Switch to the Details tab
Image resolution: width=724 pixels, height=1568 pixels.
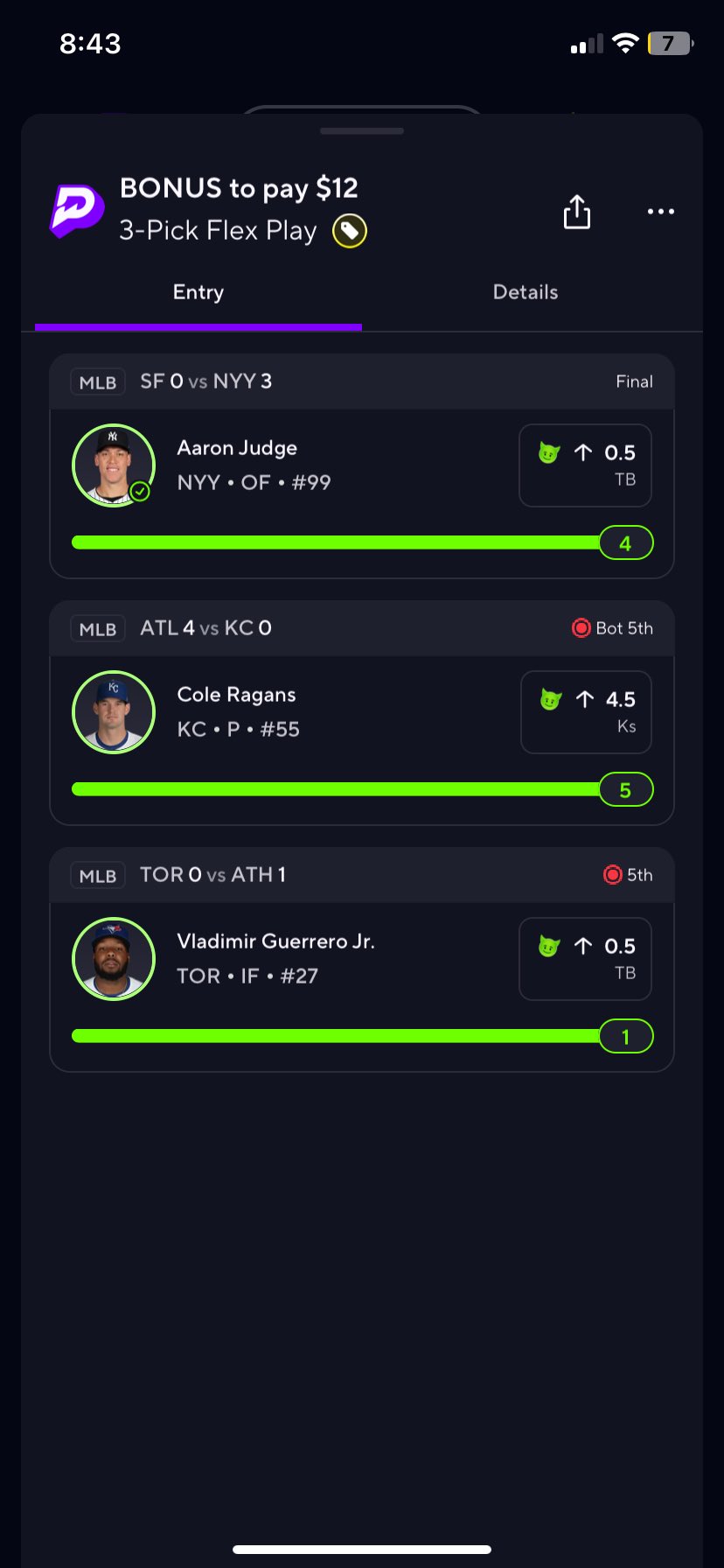(x=525, y=292)
